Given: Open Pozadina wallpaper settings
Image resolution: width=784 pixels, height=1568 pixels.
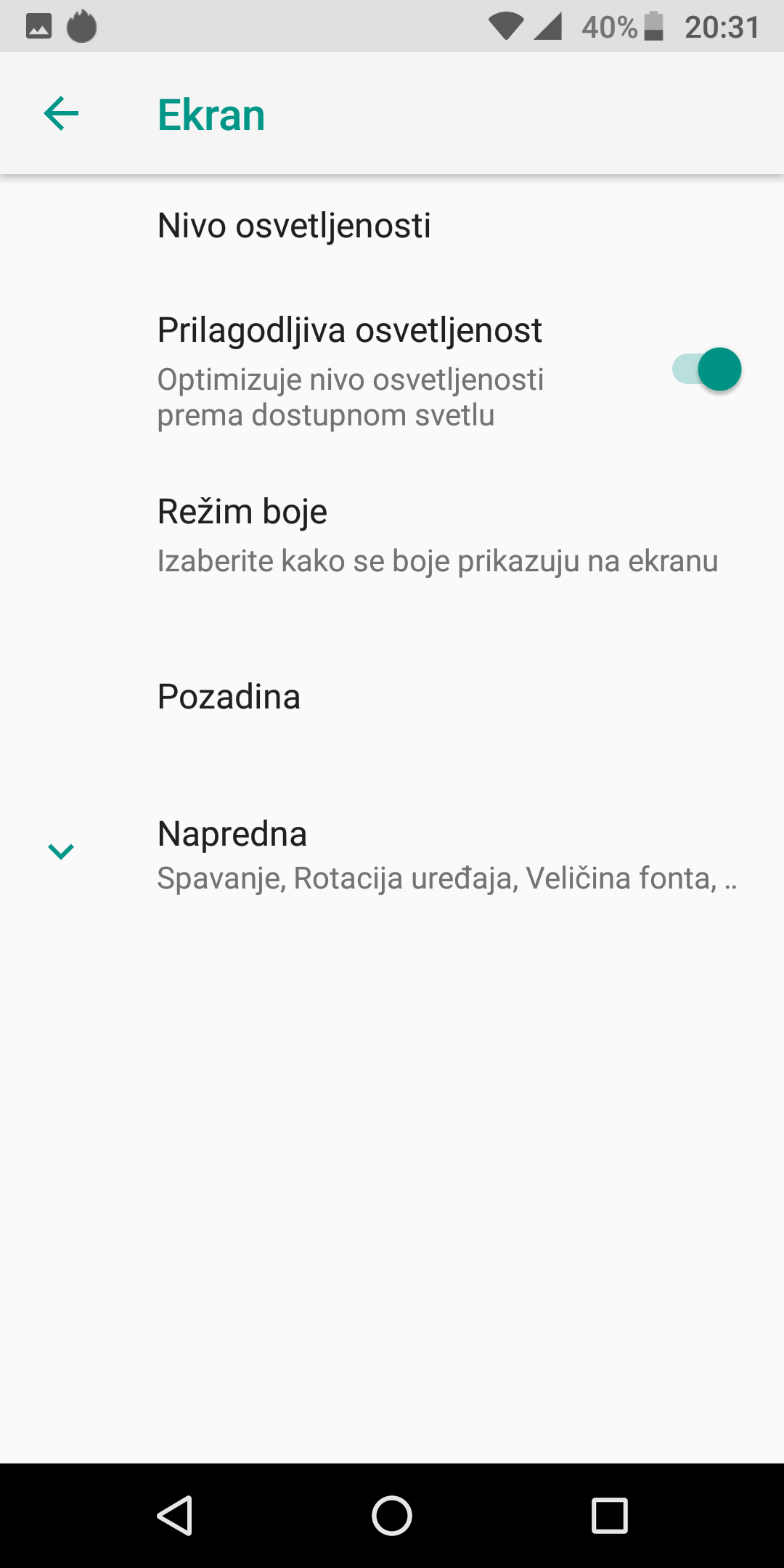Looking at the screenshot, I should pyautogui.click(x=392, y=697).
